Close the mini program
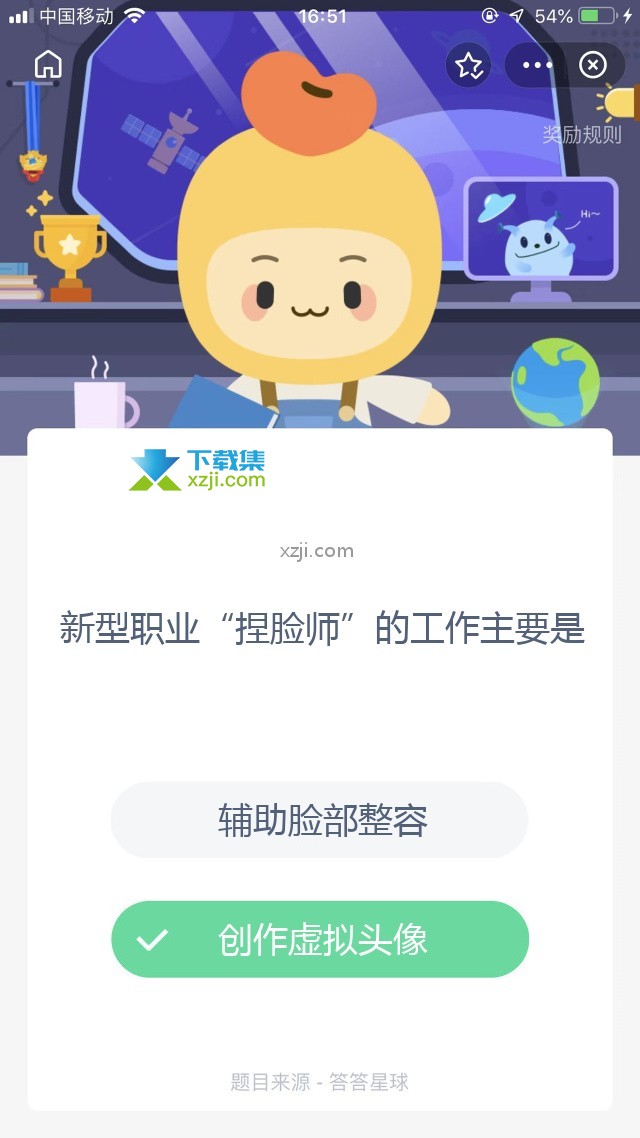 point(593,66)
